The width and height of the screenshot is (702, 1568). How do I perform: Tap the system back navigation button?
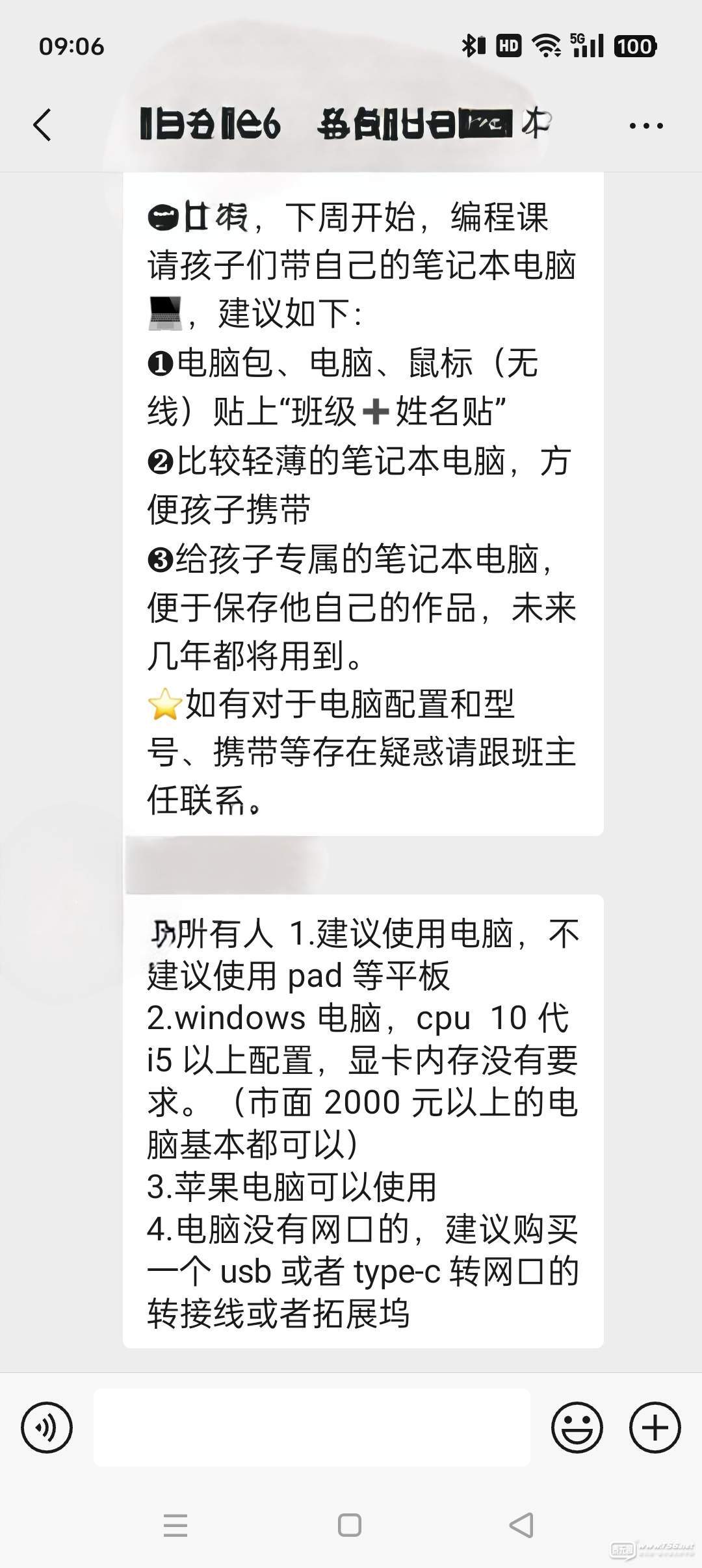click(521, 1525)
